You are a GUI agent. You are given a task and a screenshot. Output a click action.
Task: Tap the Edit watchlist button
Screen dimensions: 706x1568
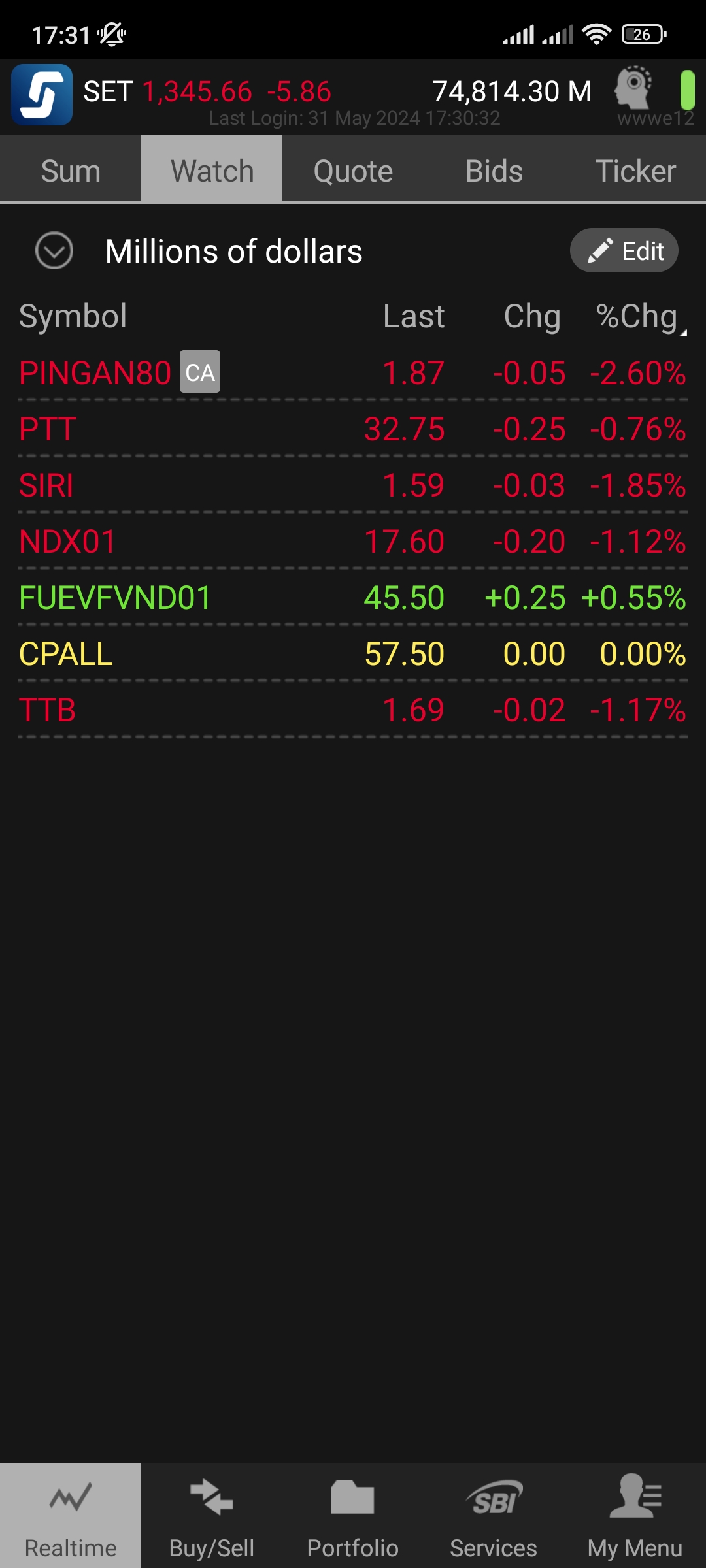pos(624,251)
